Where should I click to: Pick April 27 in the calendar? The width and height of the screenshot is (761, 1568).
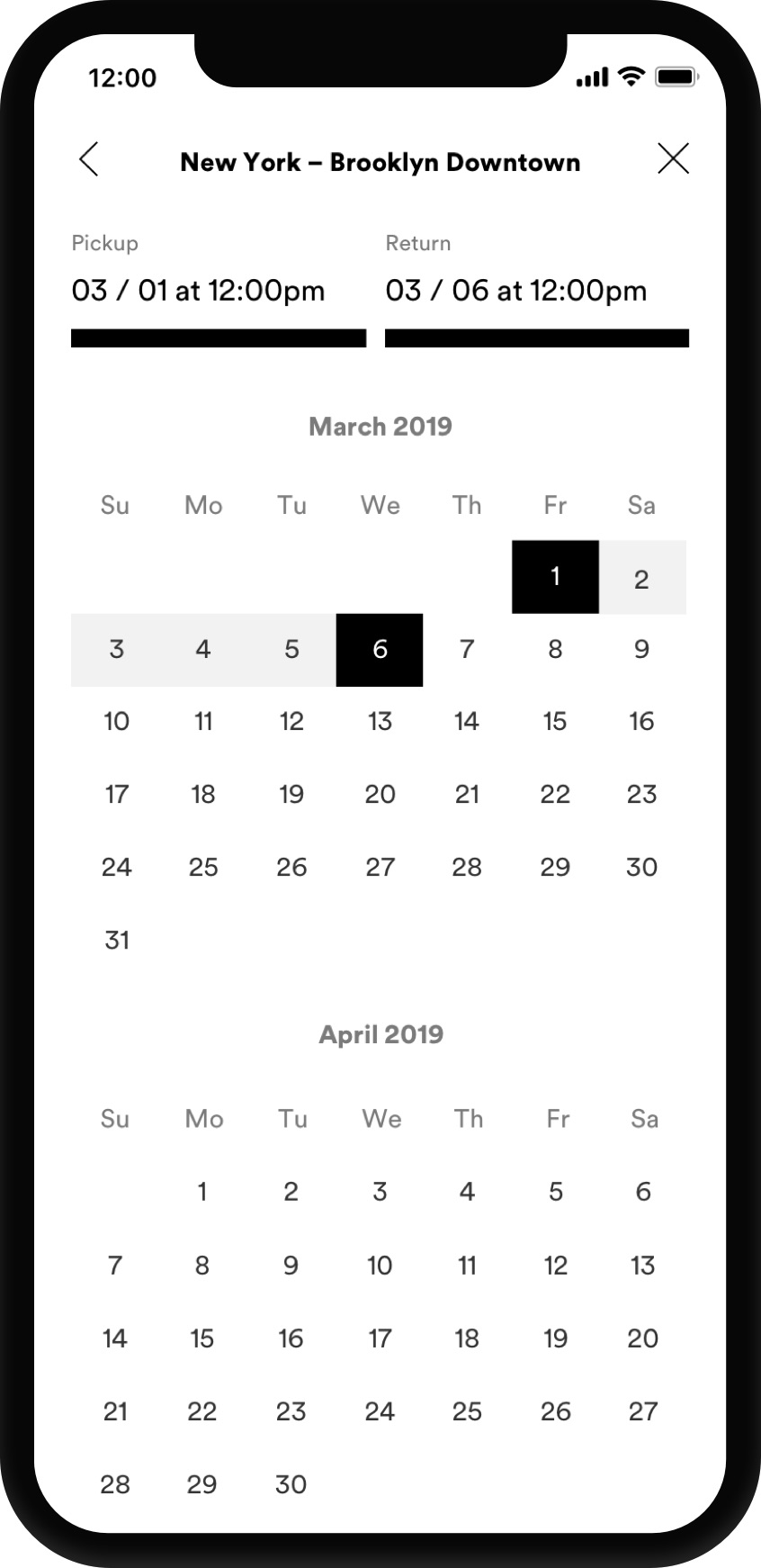pyautogui.click(x=643, y=1412)
